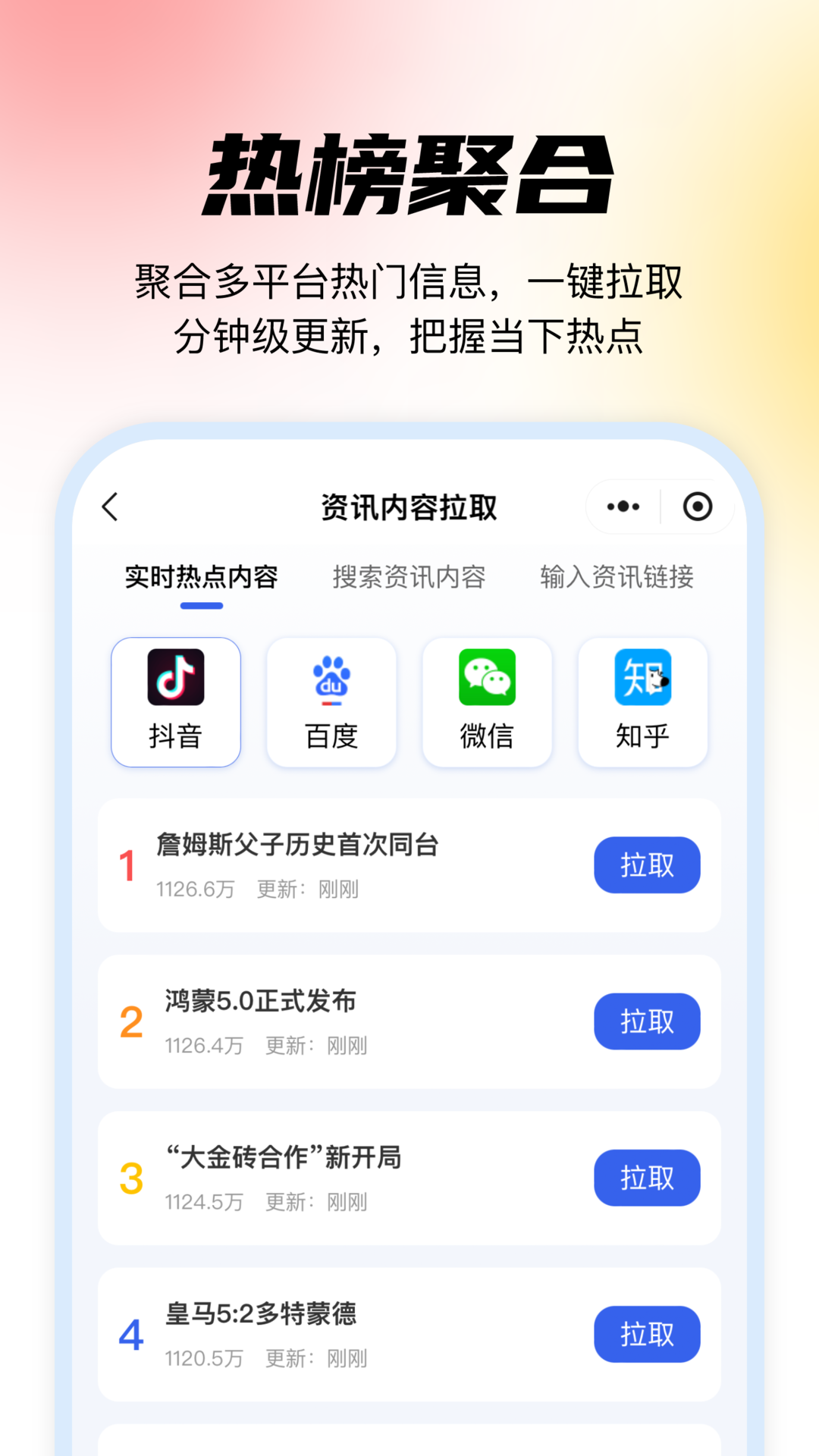Screen dimensions: 819x1456
Task: Go back using the back arrow
Action: click(109, 507)
